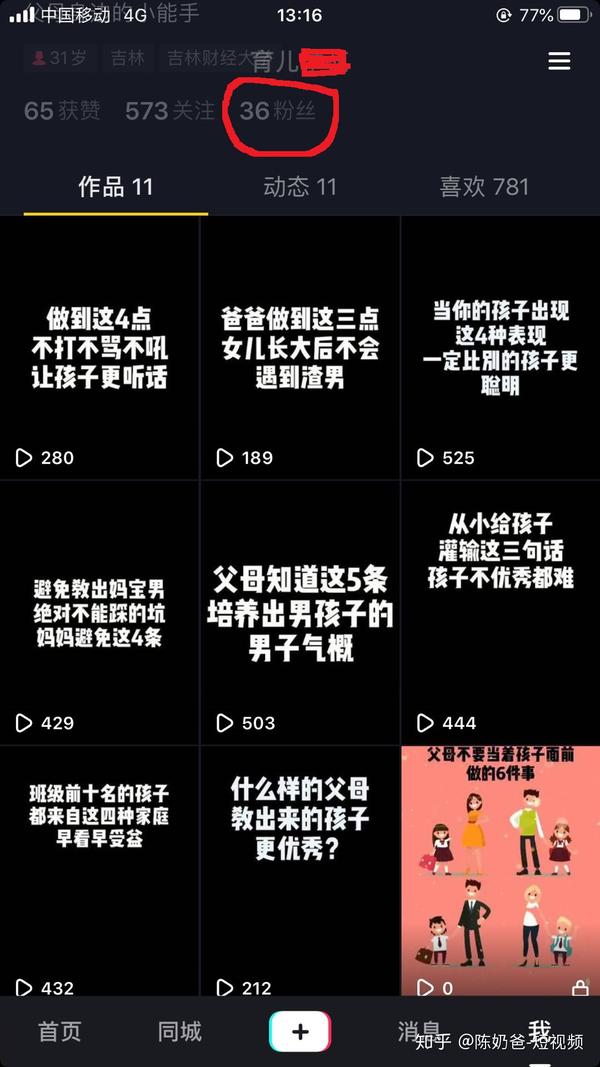Open video 当你的孩子出现这4种表现
The image size is (600, 1067).
501,348
